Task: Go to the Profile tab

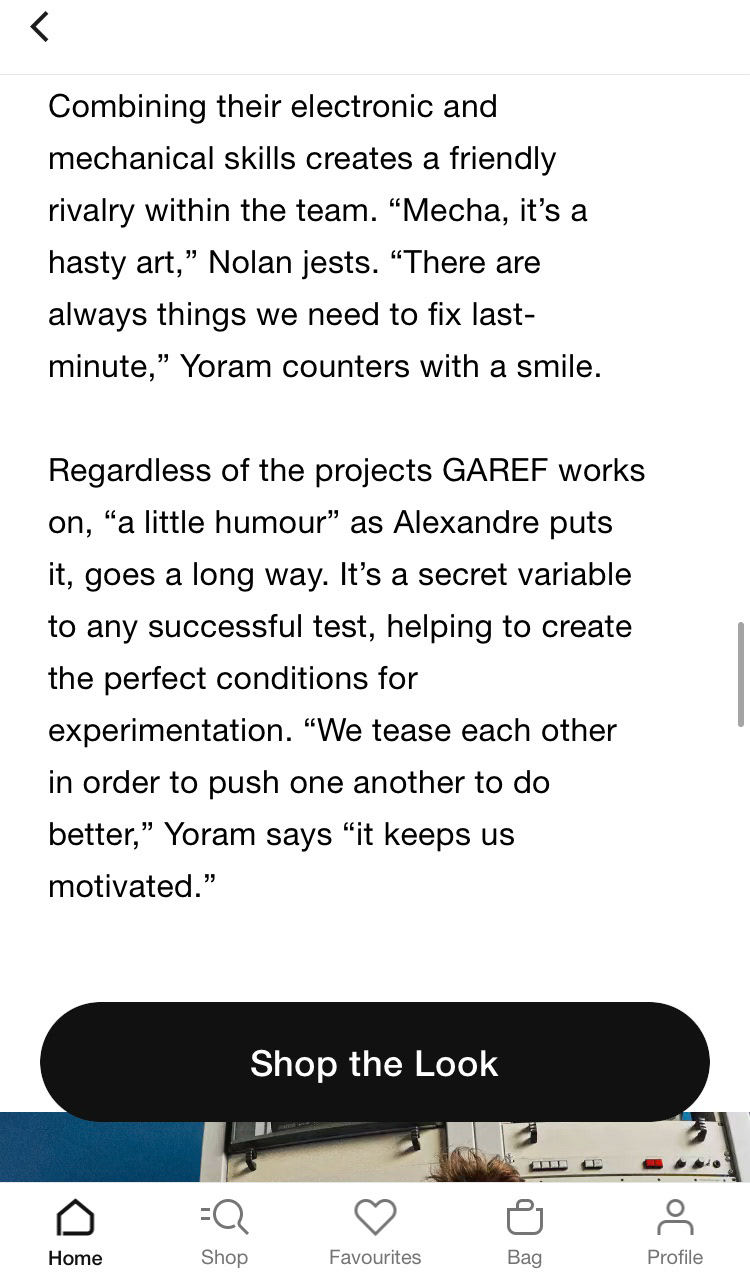Action: (x=675, y=1232)
